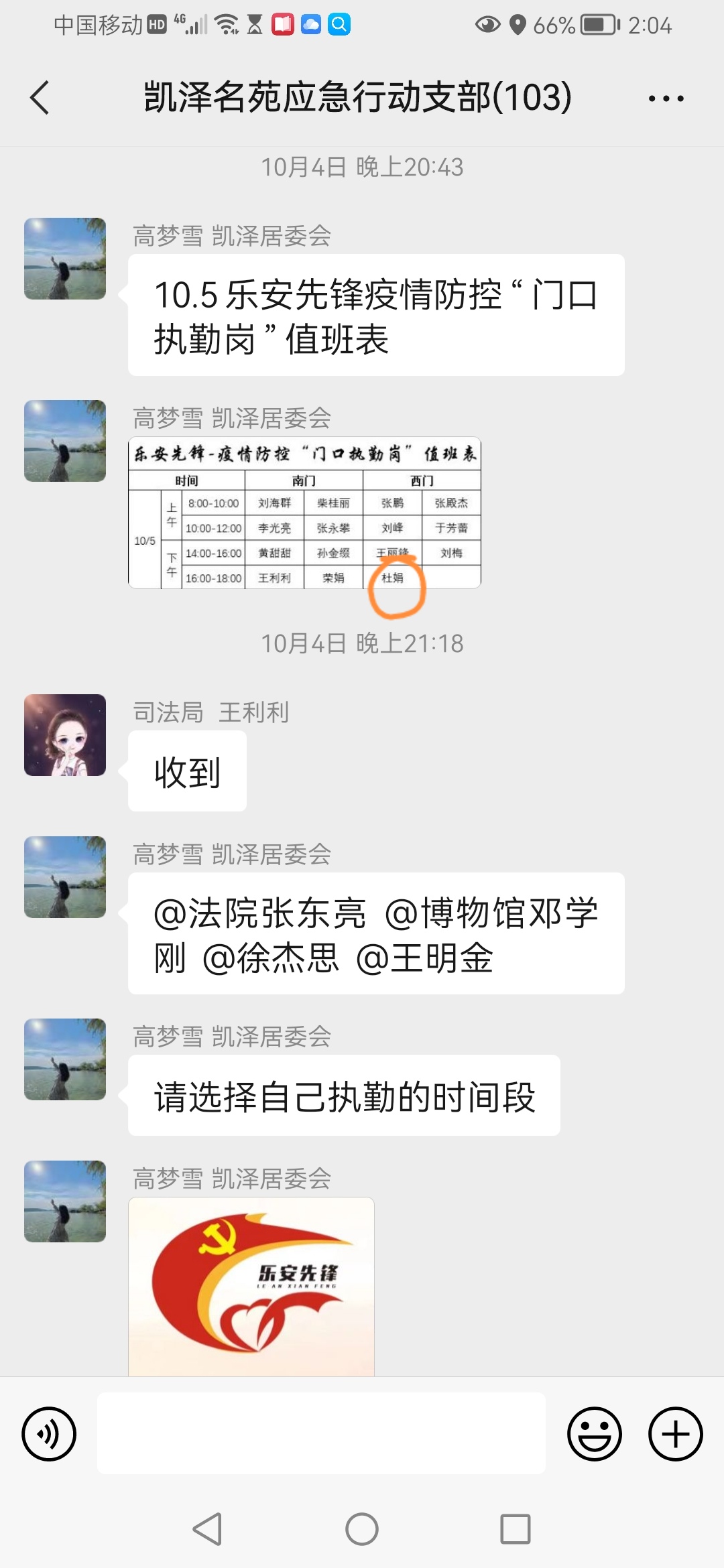Focus the message text field
Image resolution: width=724 pixels, height=1568 pixels.
pos(321,1433)
